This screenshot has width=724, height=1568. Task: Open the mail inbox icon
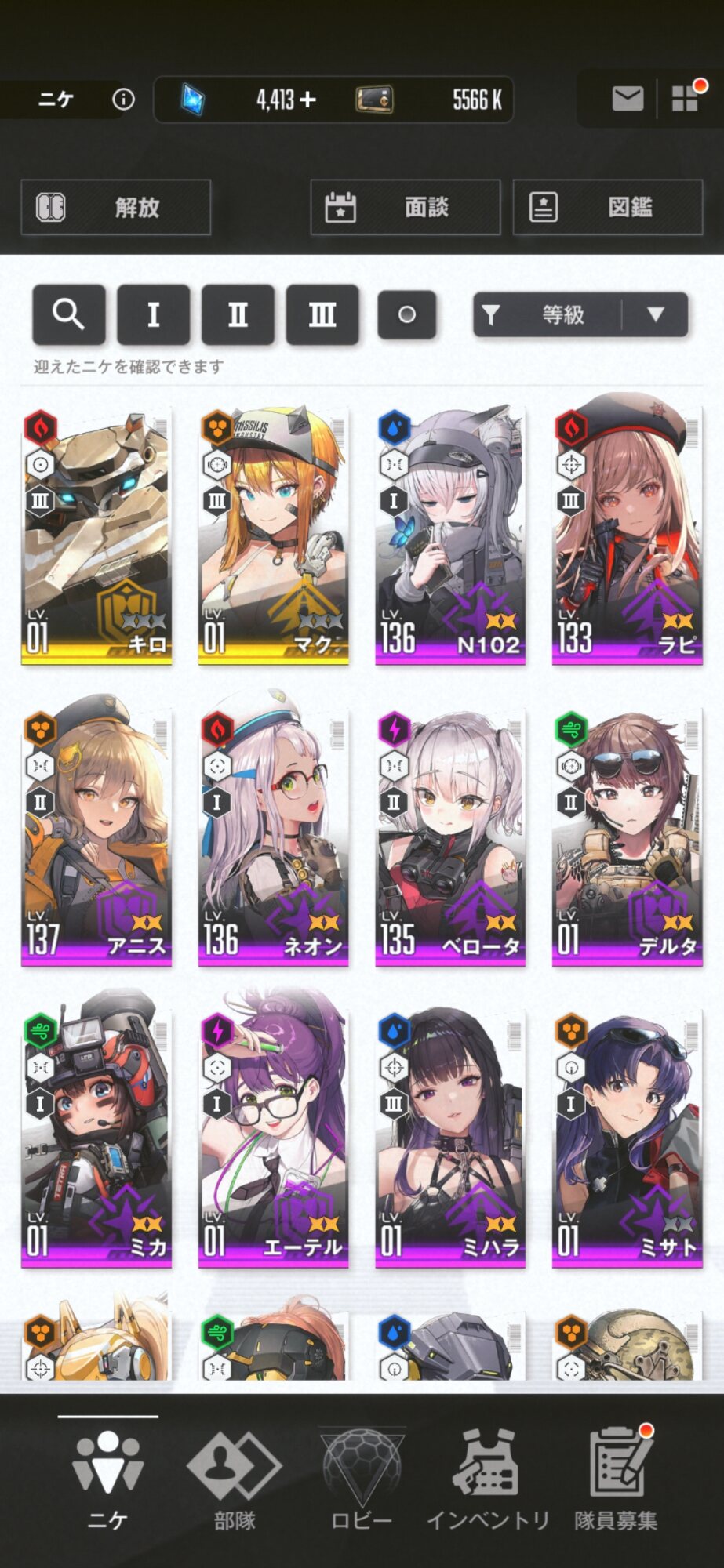coord(628,99)
